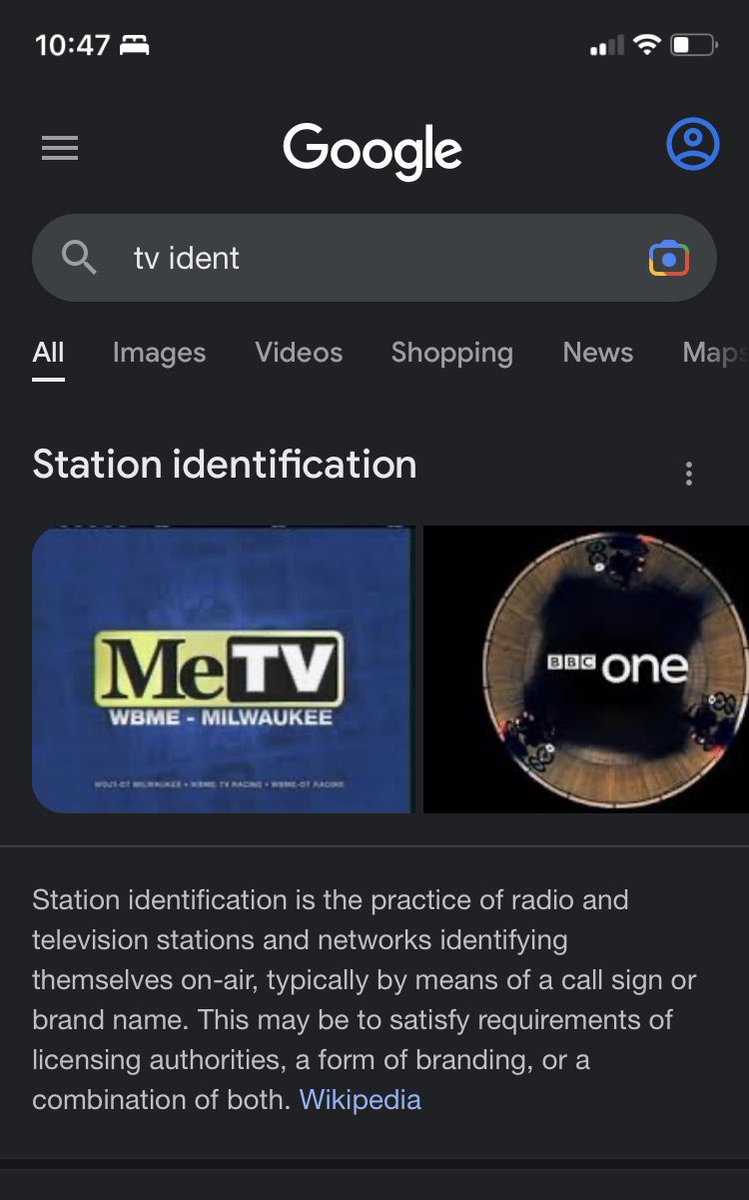Image resolution: width=749 pixels, height=1200 pixels.
Task: Open the MeTV WBME Milwaukee image
Action: [x=222, y=669]
